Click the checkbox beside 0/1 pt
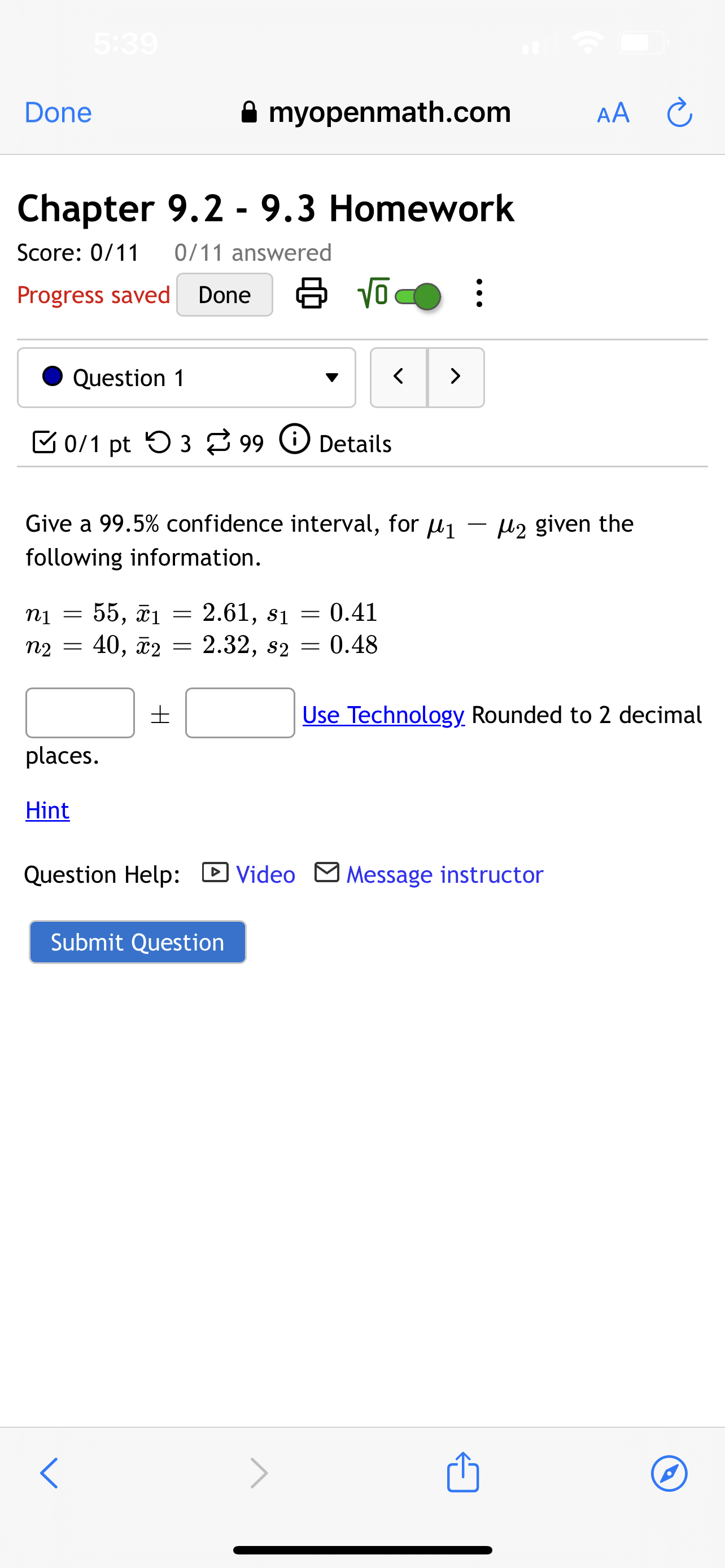Image resolution: width=725 pixels, height=1568 pixels. (44, 443)
